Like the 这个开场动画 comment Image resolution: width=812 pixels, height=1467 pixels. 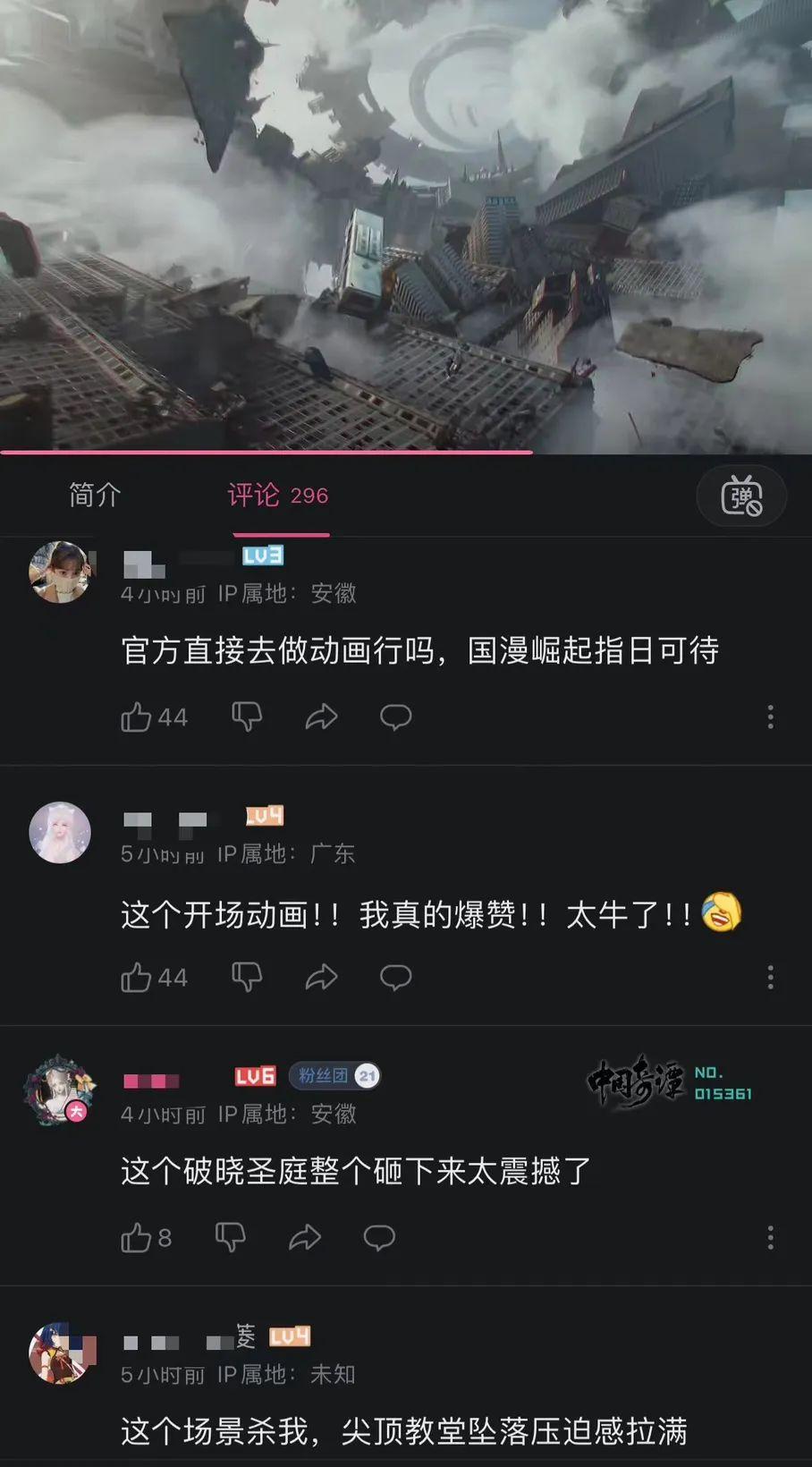(x=136, y=978)
